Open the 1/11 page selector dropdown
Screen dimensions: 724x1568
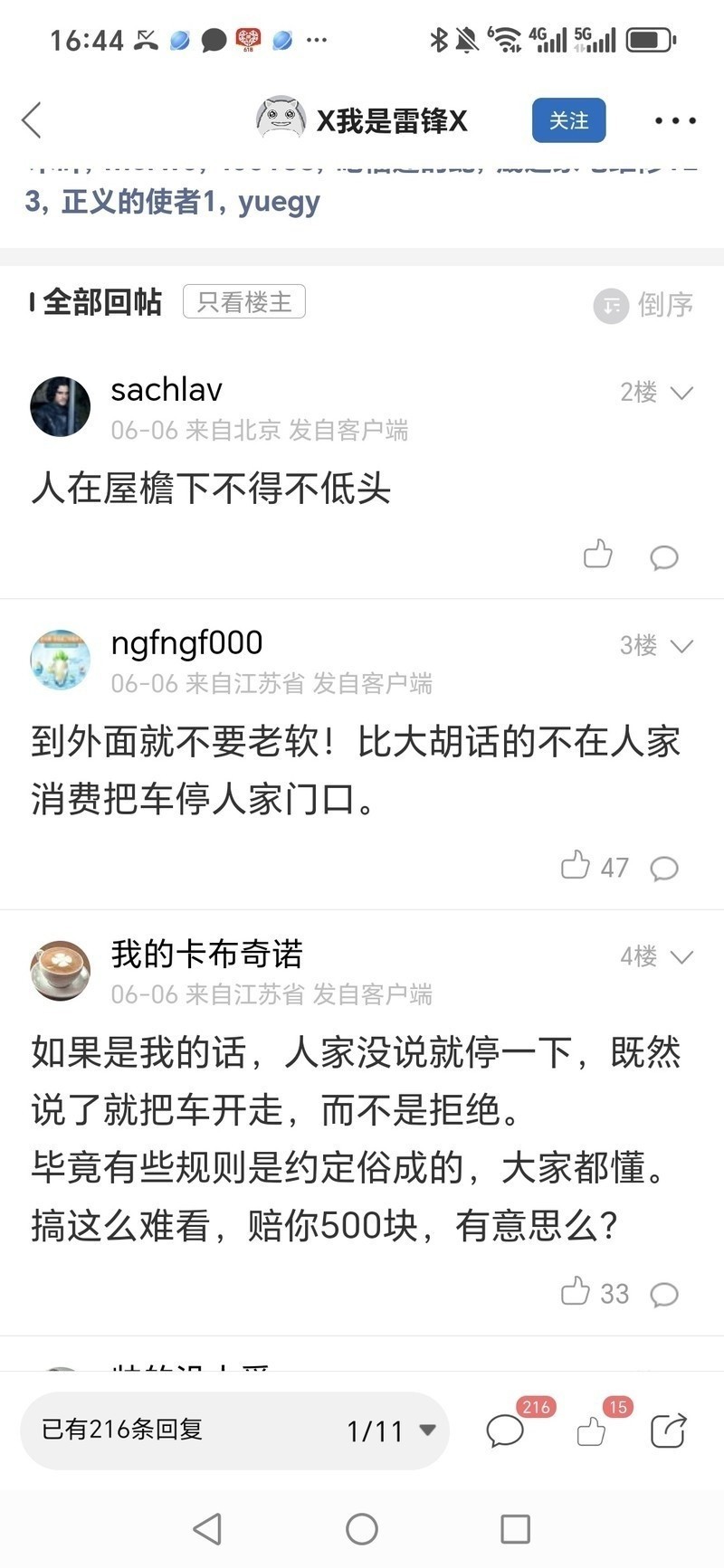(391, 1430)
